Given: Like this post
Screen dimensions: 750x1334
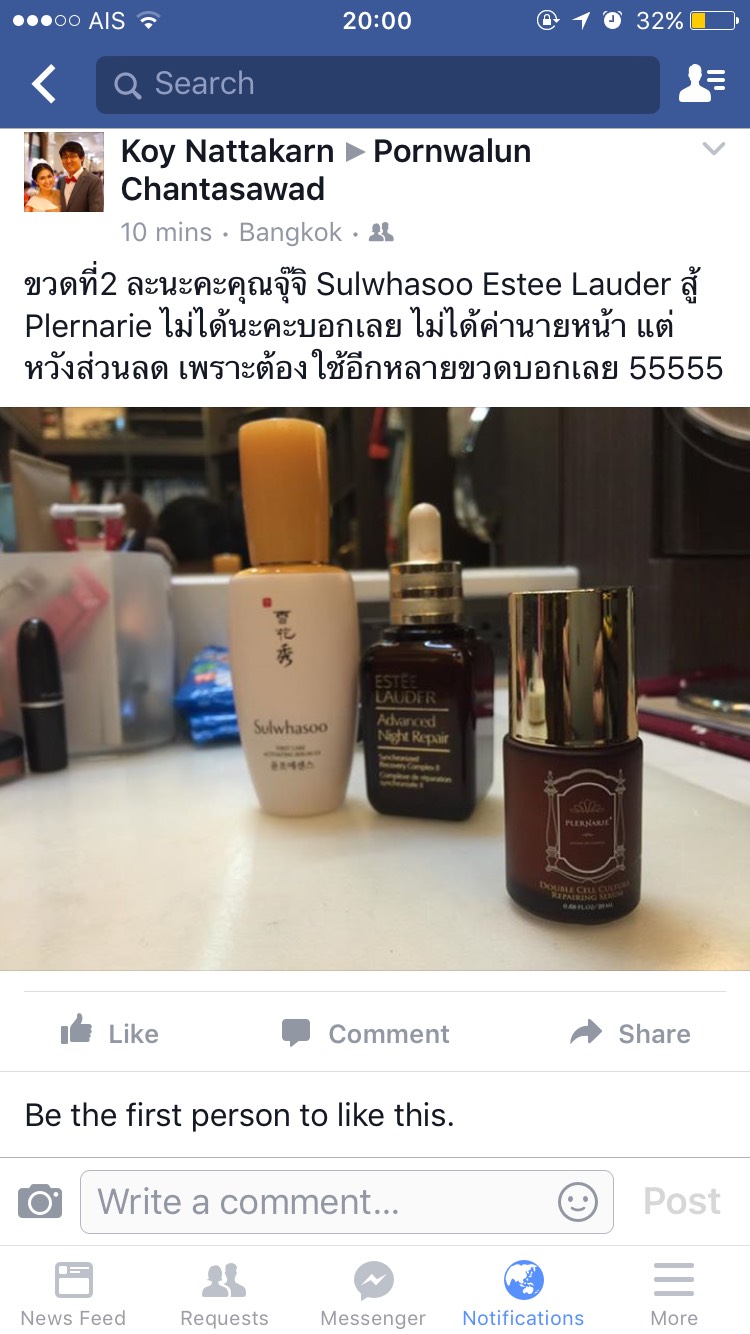Looking at the screenshot, I should coord(110,1033).
